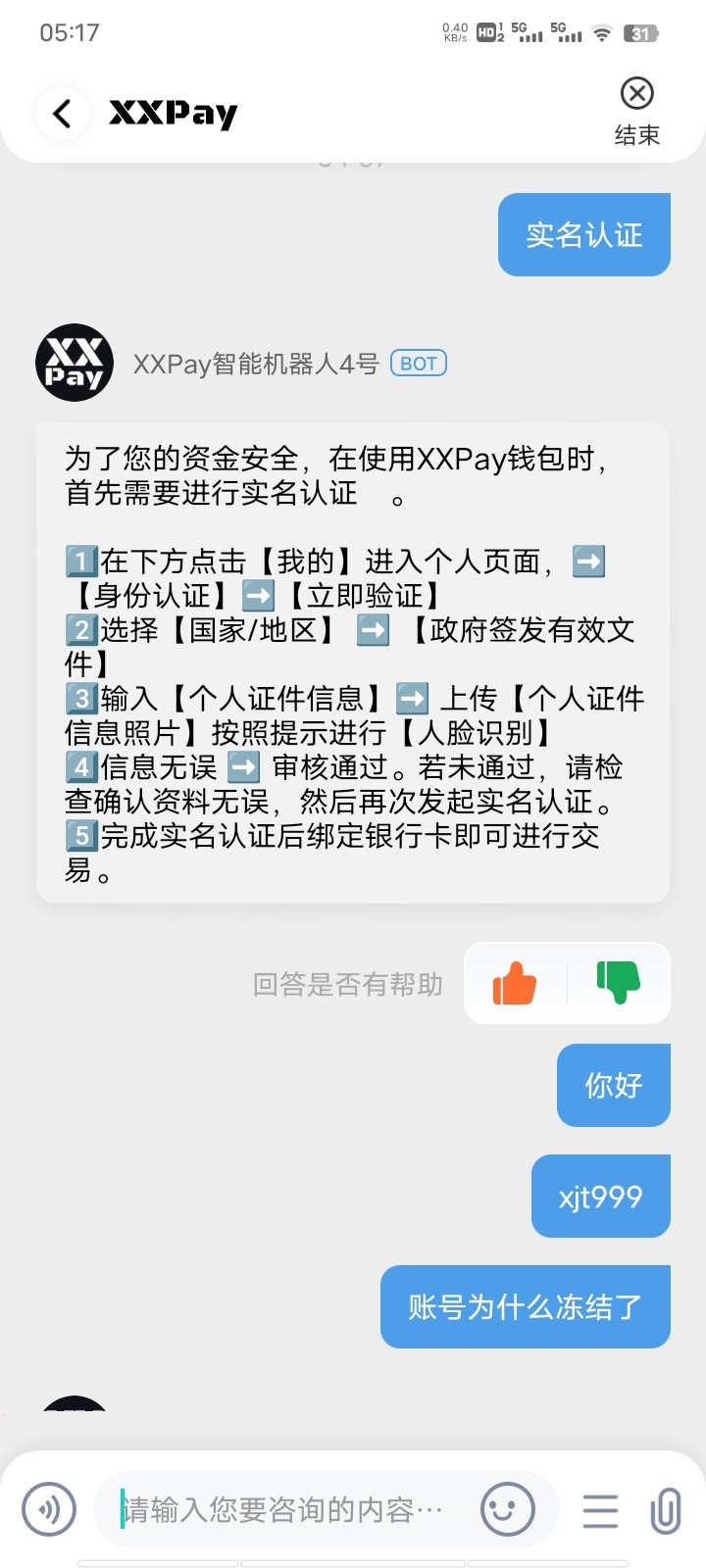Image resolution: width=706 pixels, height=1568 pixels.
Task: Open the hamburger menu beside the emoji icon
Action: [x=599, y=1509]
